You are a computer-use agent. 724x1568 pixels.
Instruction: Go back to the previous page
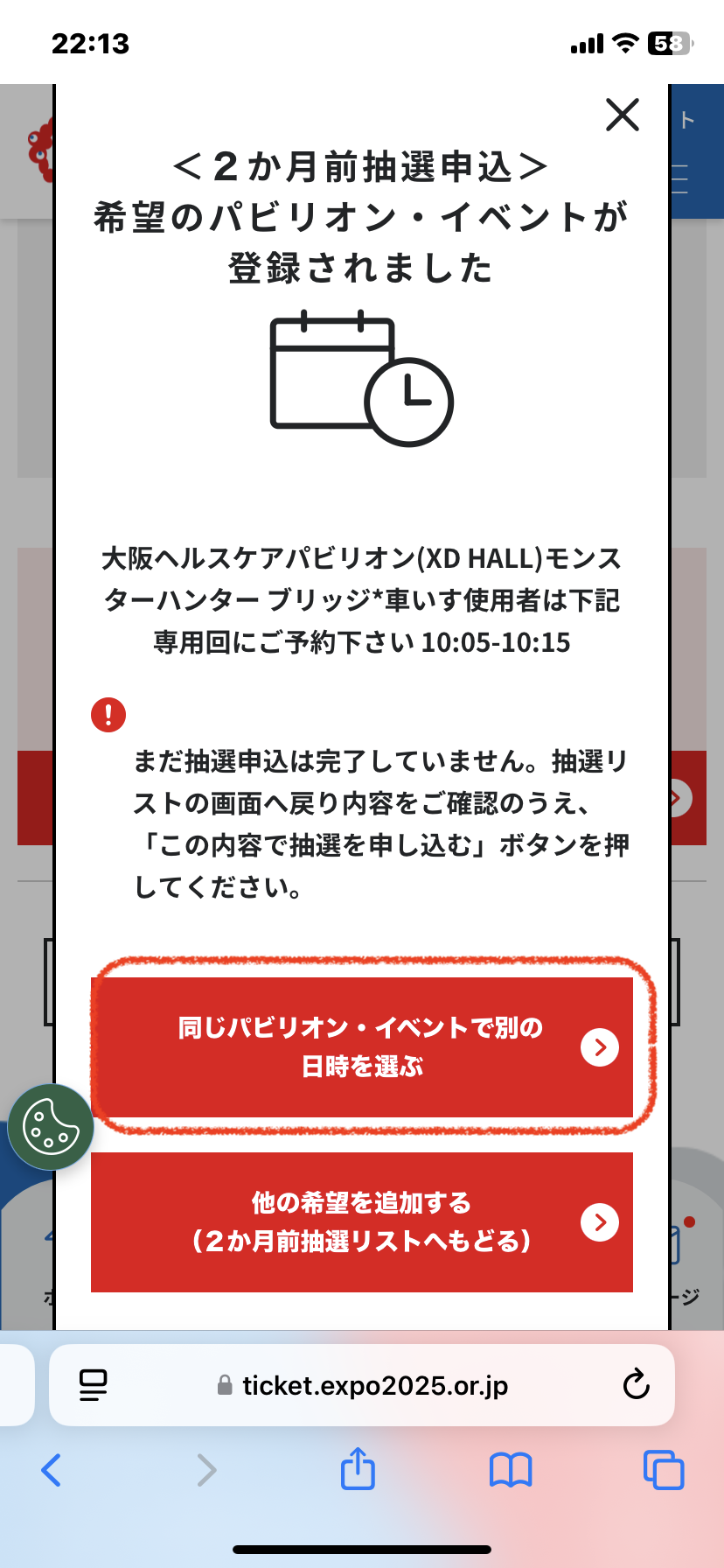pyautogui.click(x=52, y=1470)
